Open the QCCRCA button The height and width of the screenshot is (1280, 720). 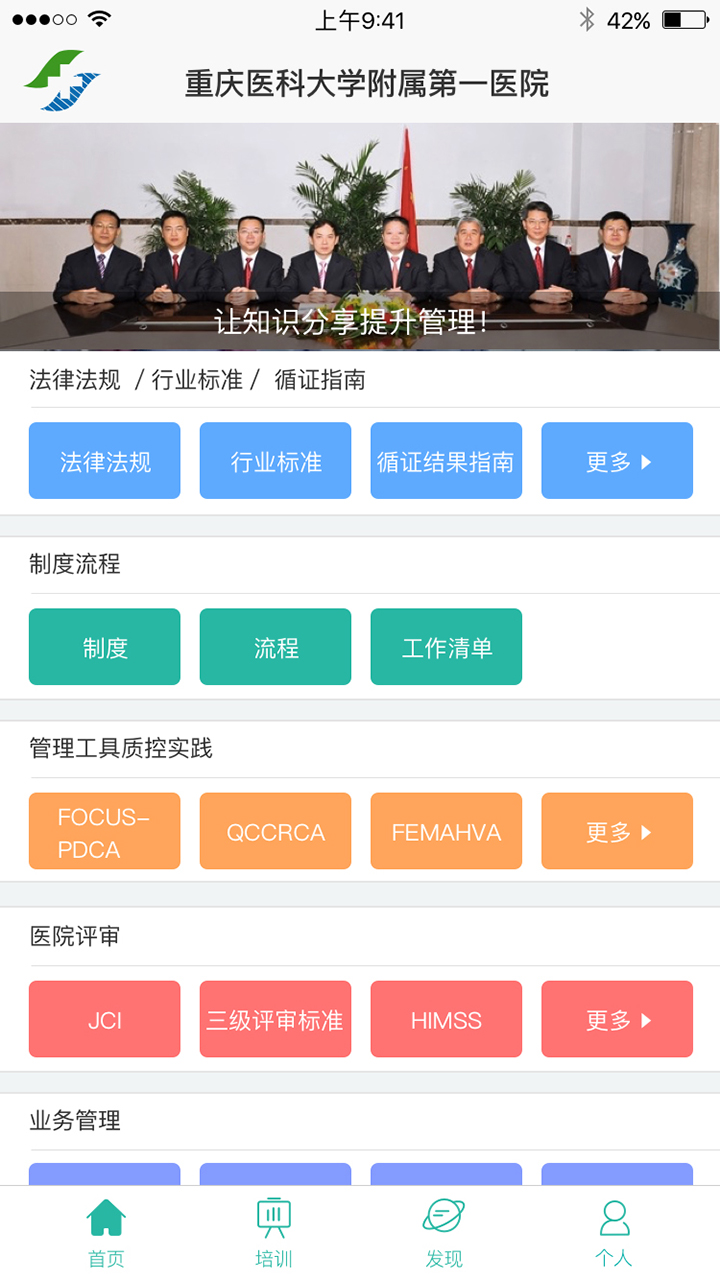276,832
